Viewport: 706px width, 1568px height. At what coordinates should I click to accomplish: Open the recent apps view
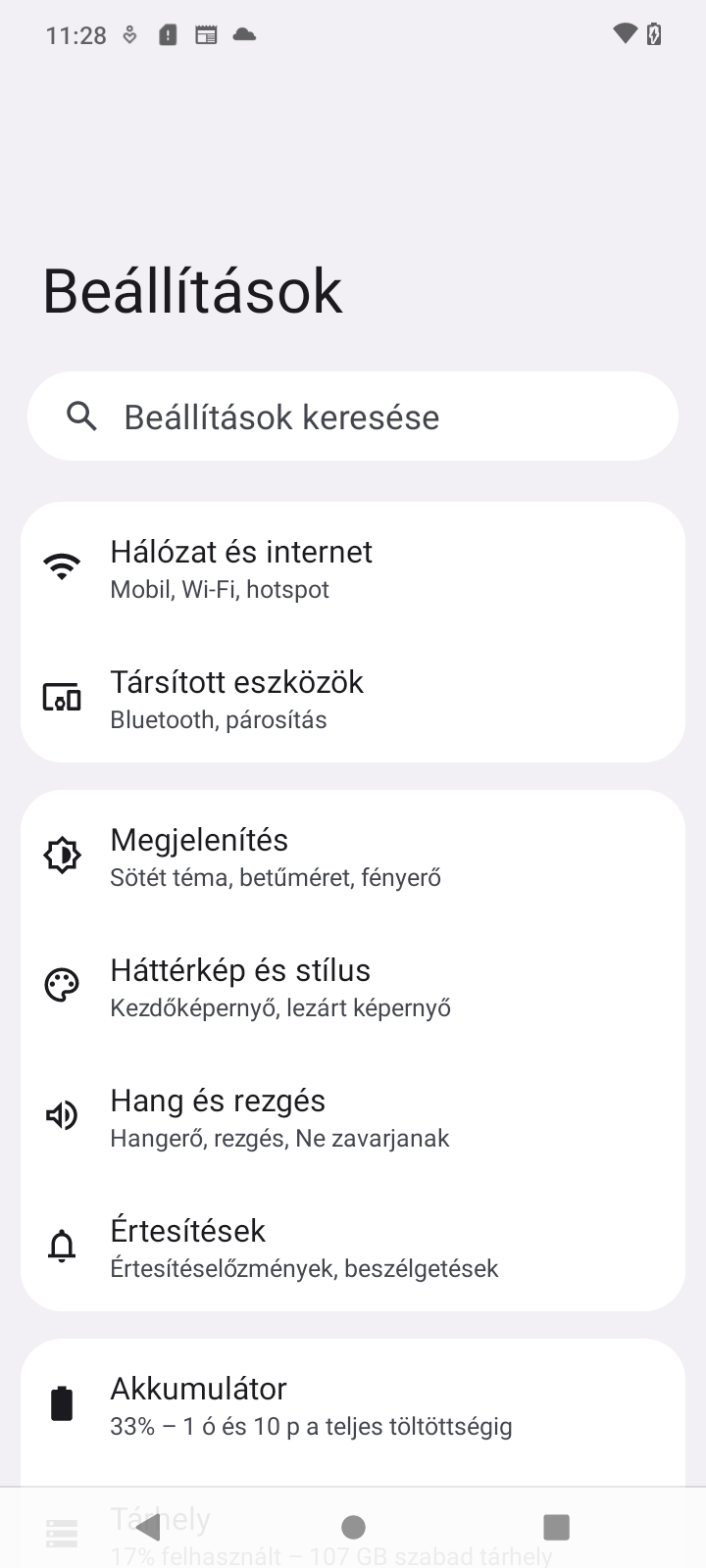556,1527
